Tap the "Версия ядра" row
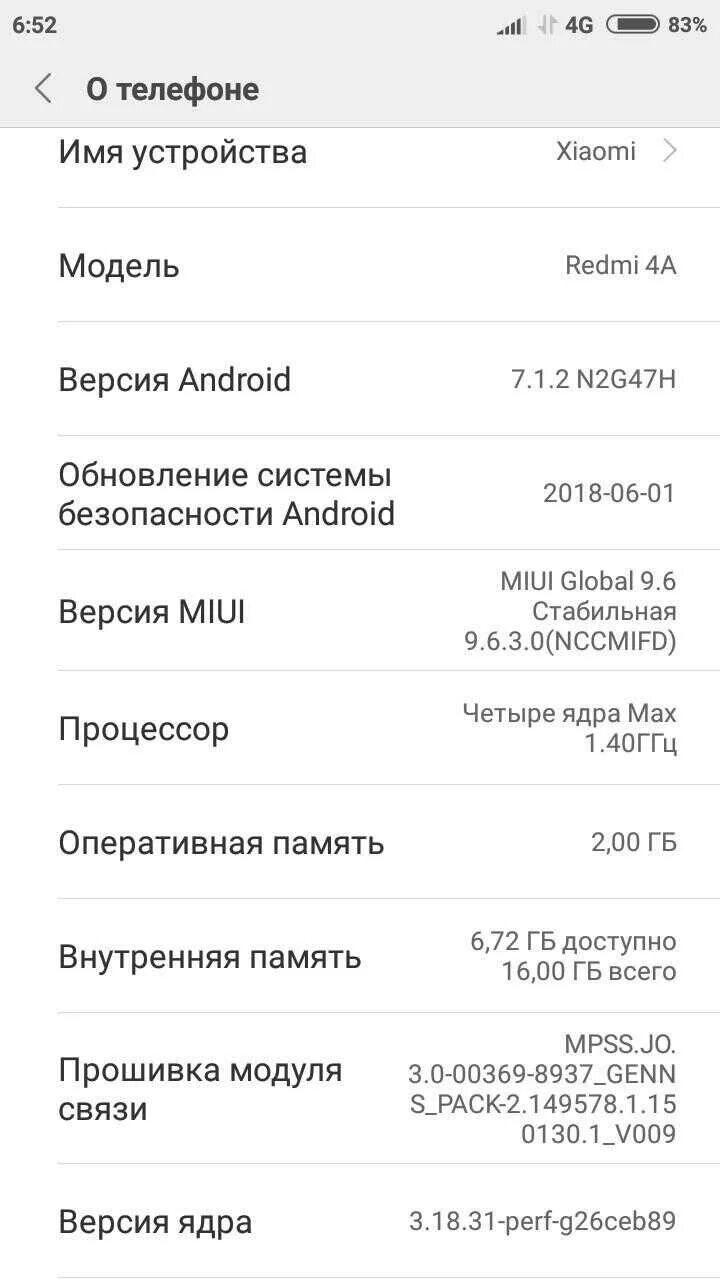This screenshot has width=720, height=1280. coord(360,1221)
